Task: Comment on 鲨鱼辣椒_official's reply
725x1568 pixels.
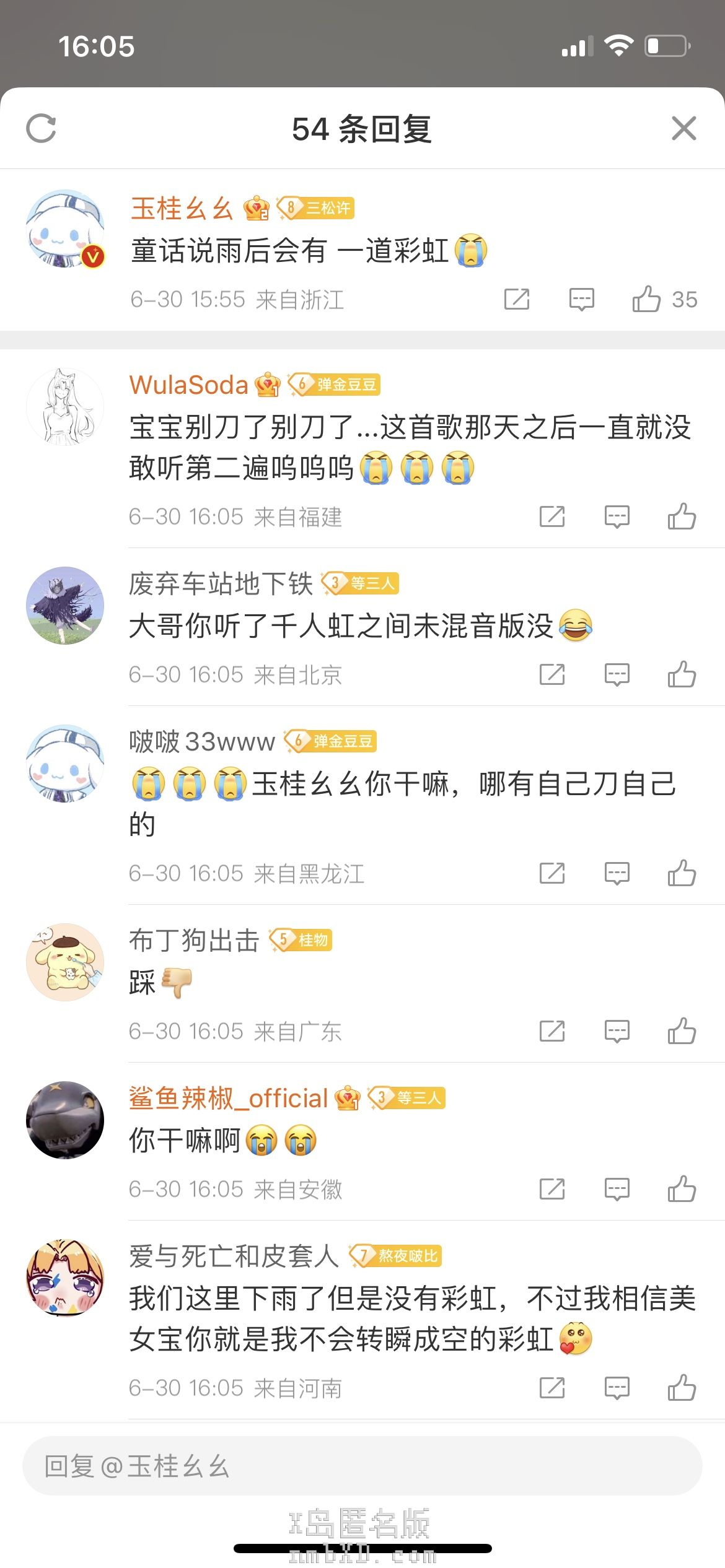Action: (617, 1189)
